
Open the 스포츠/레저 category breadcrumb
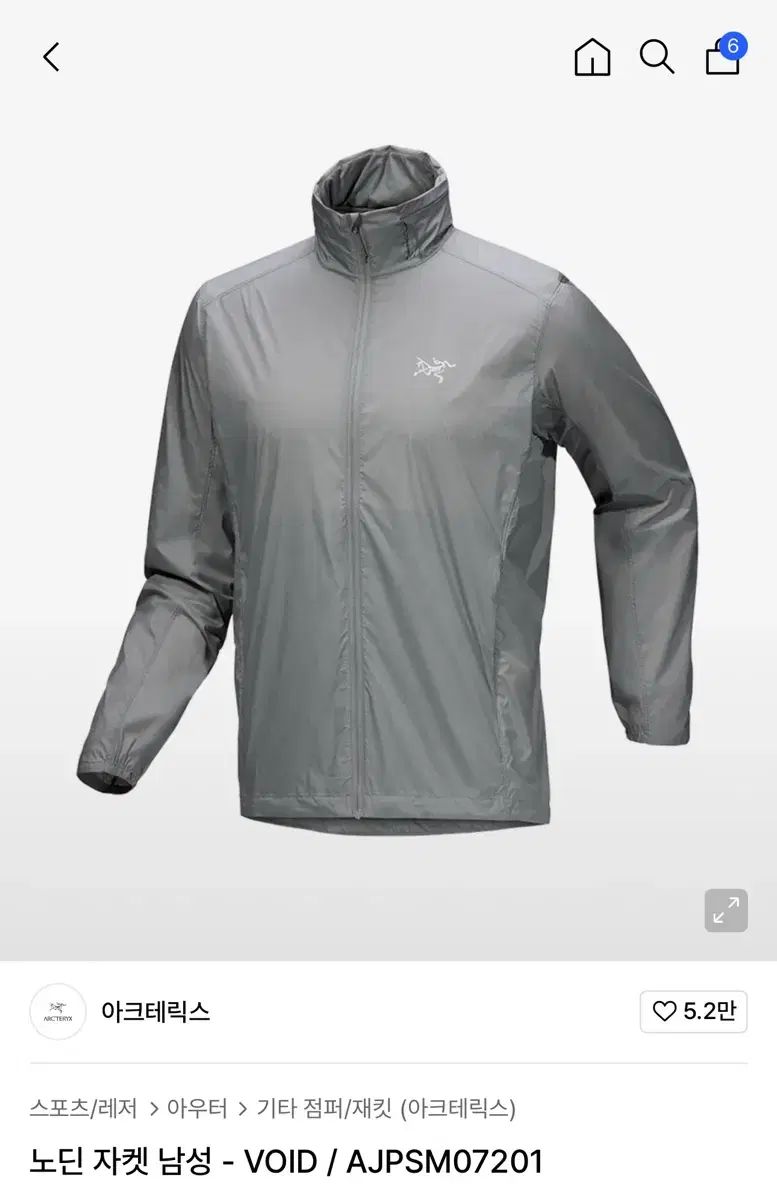tap(83, 1108)
